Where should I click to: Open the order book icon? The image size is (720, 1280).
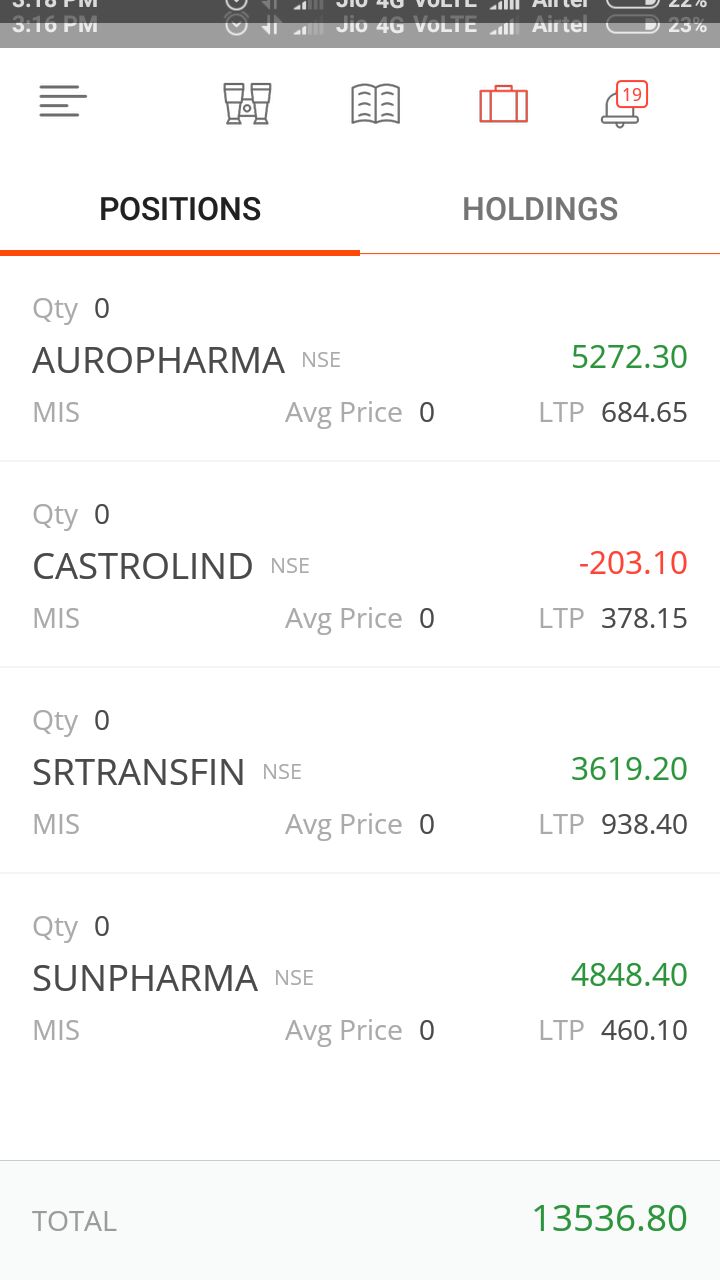pyautogui.click(x=376, y=104)
